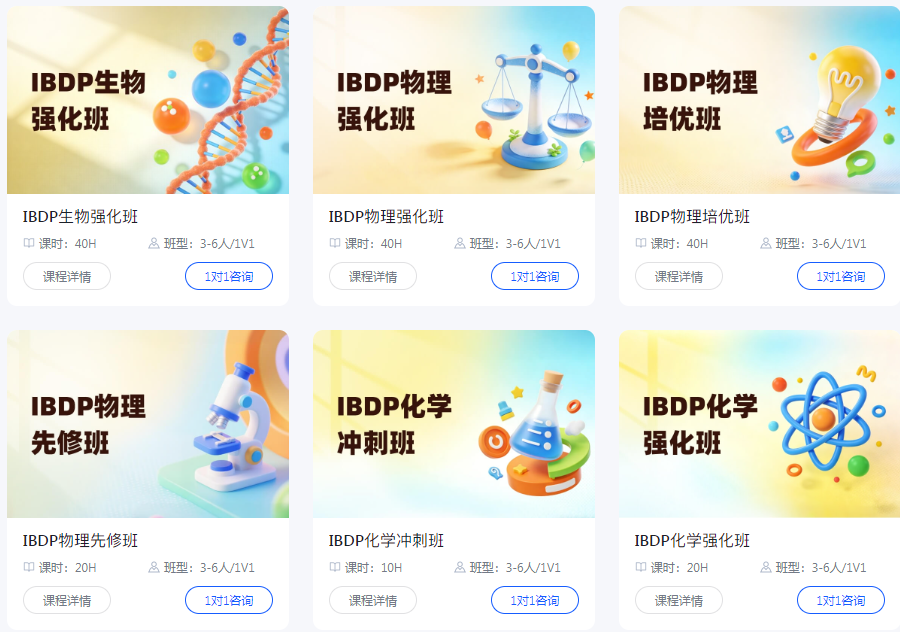Screen dimensions: 900x632
Task: Open the IBDP化学强化班 atom banner card
Action: [758, 424]
